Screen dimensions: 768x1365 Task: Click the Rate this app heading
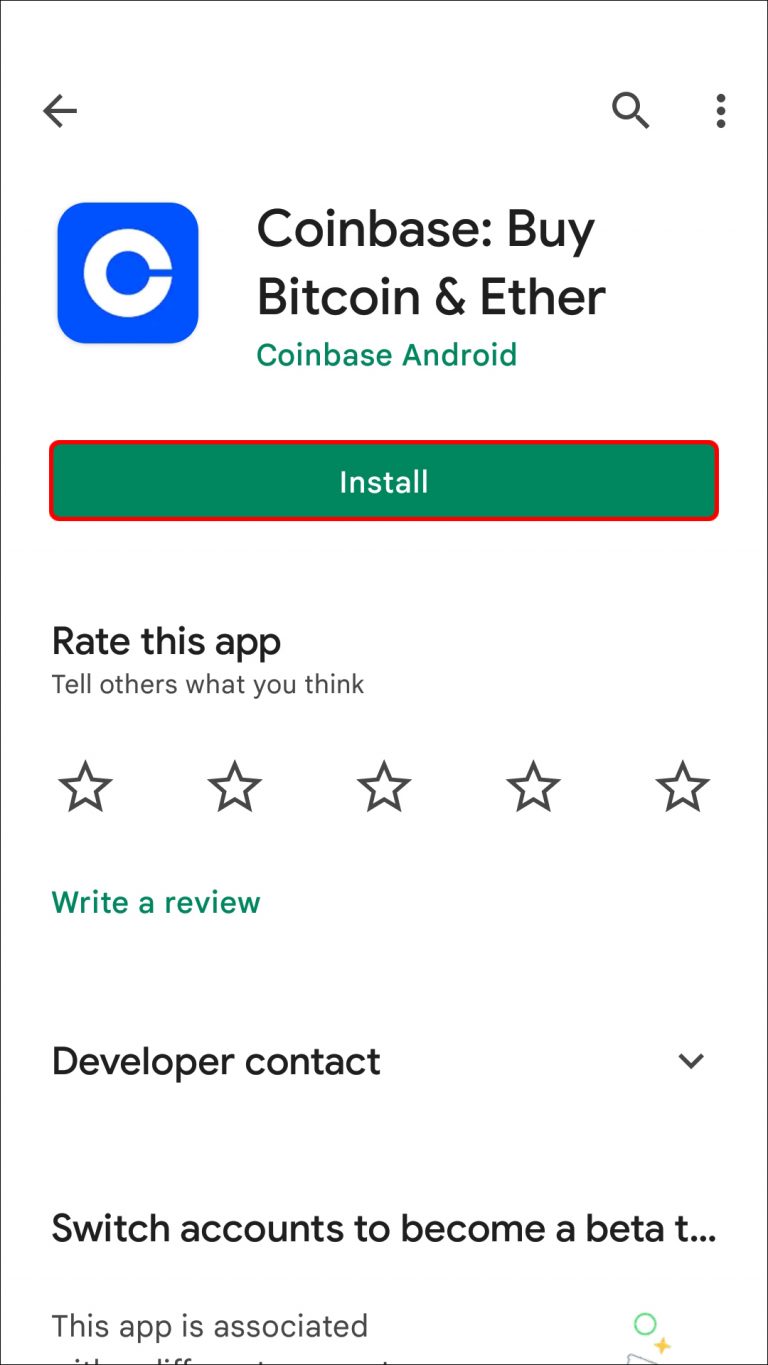tap(166, 641)
